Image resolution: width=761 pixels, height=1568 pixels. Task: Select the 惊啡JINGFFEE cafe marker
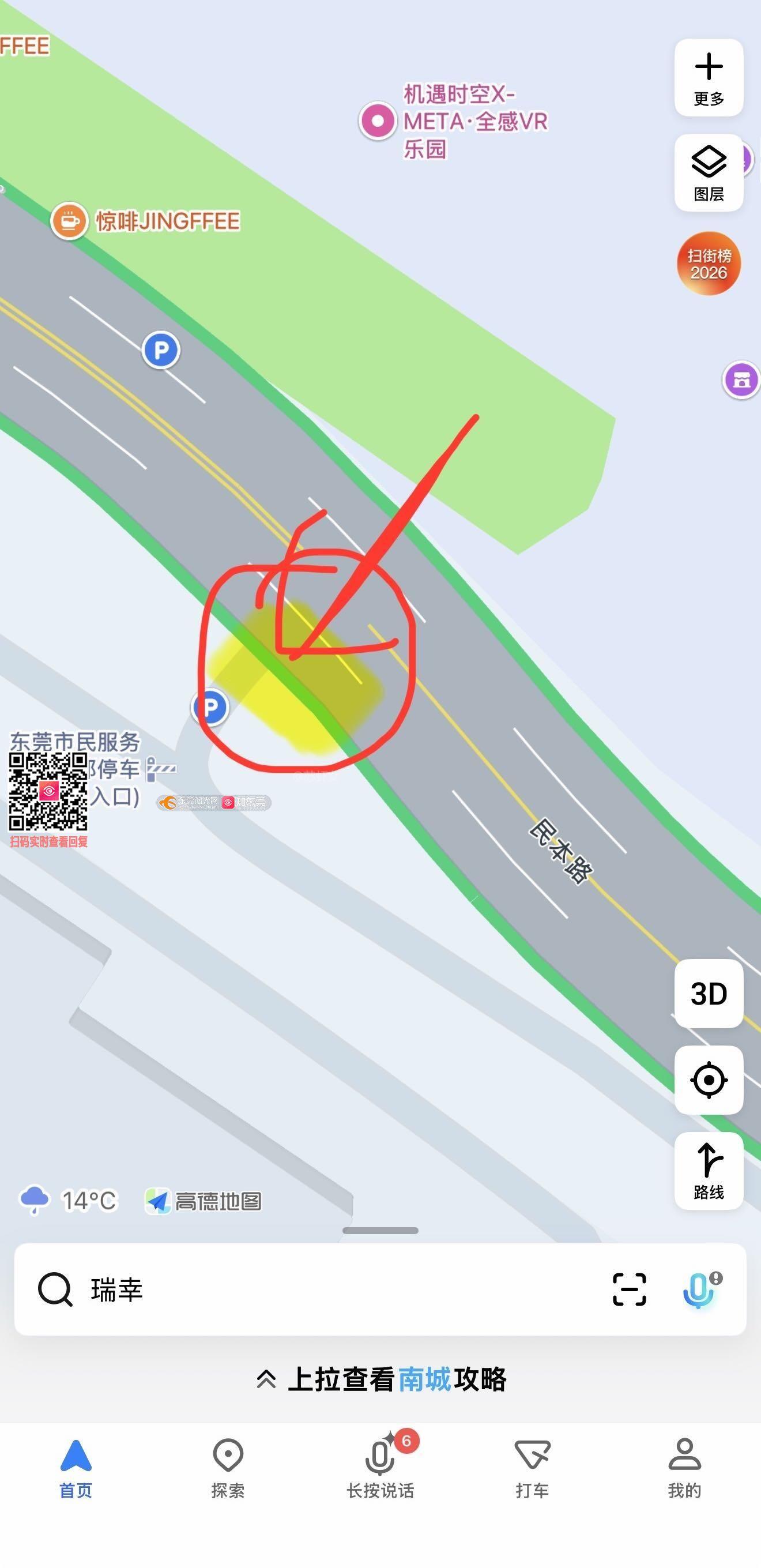(69, 221)
